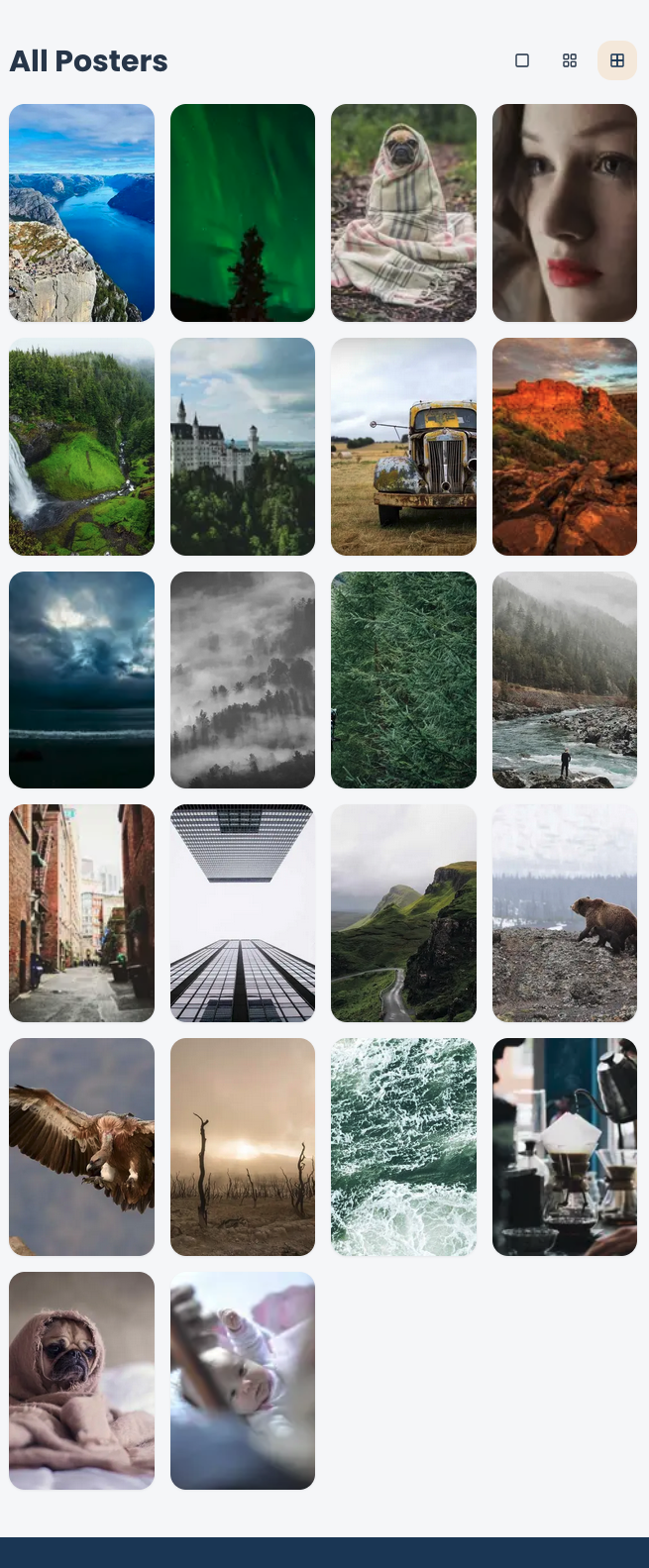Select the orange rocky cliffs poster
This screenshot has height=1568, width=649.
tap(565, 447)
